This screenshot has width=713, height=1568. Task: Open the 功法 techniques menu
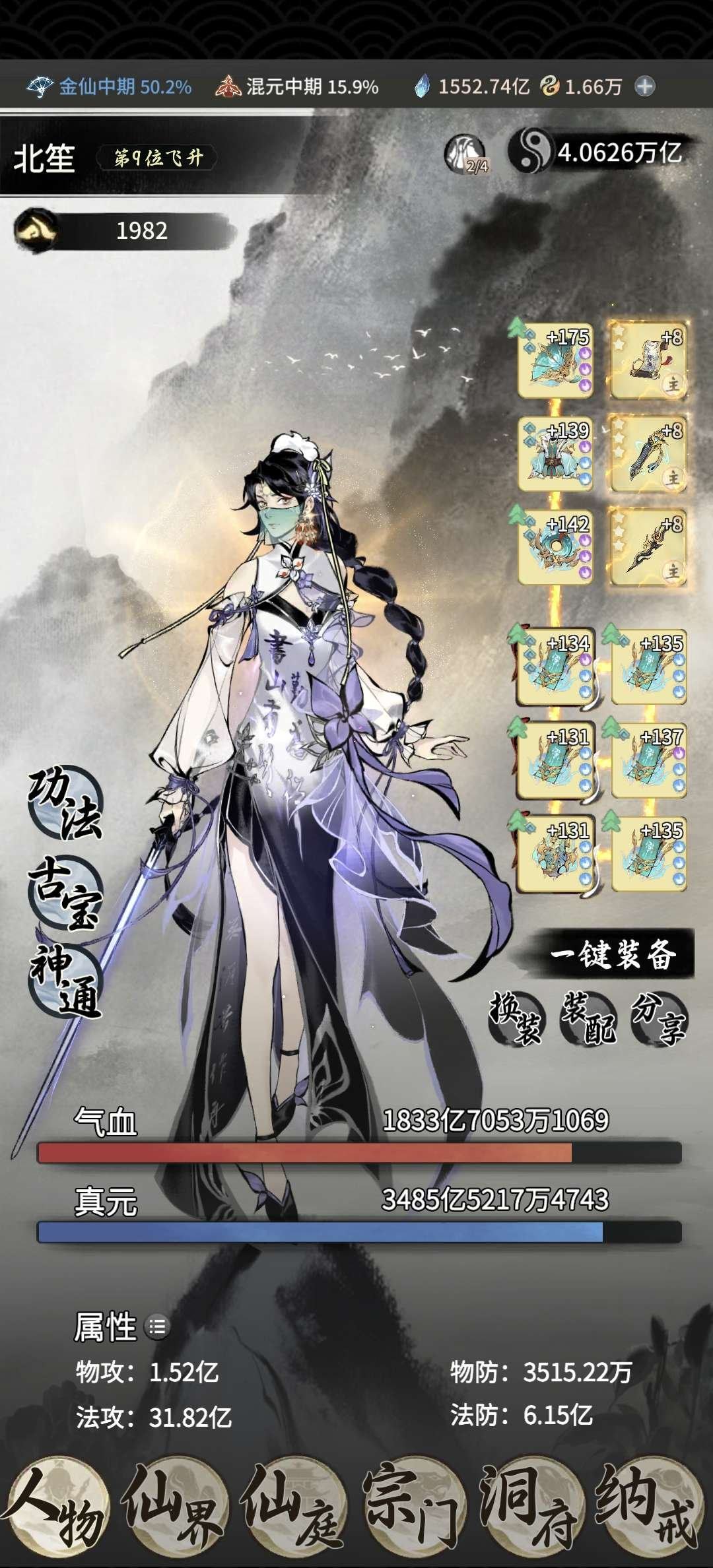point(65,802)
